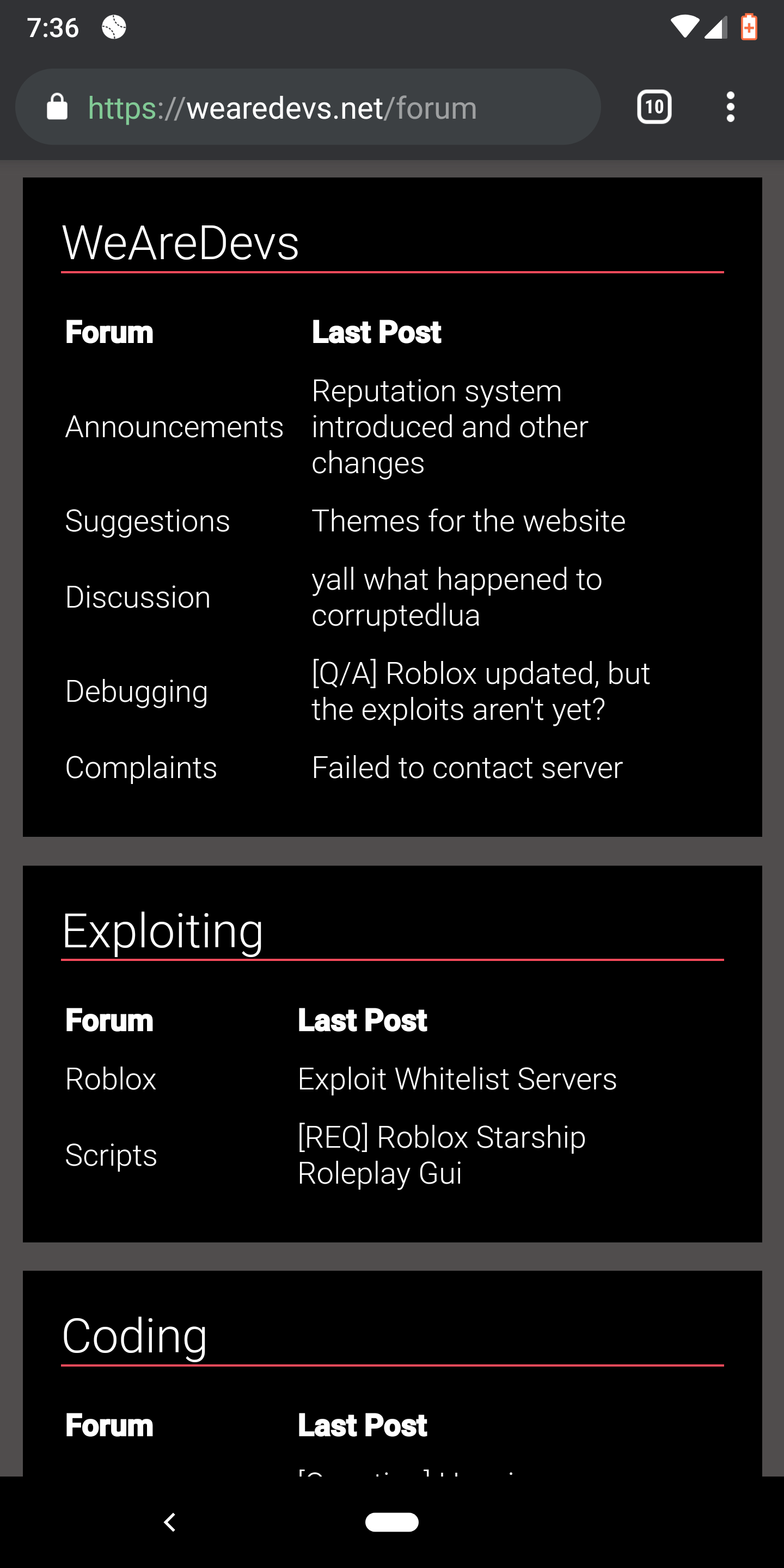Read the corruptedlua discussion post
Screen dimensions: 784x1568
(457, 597)
